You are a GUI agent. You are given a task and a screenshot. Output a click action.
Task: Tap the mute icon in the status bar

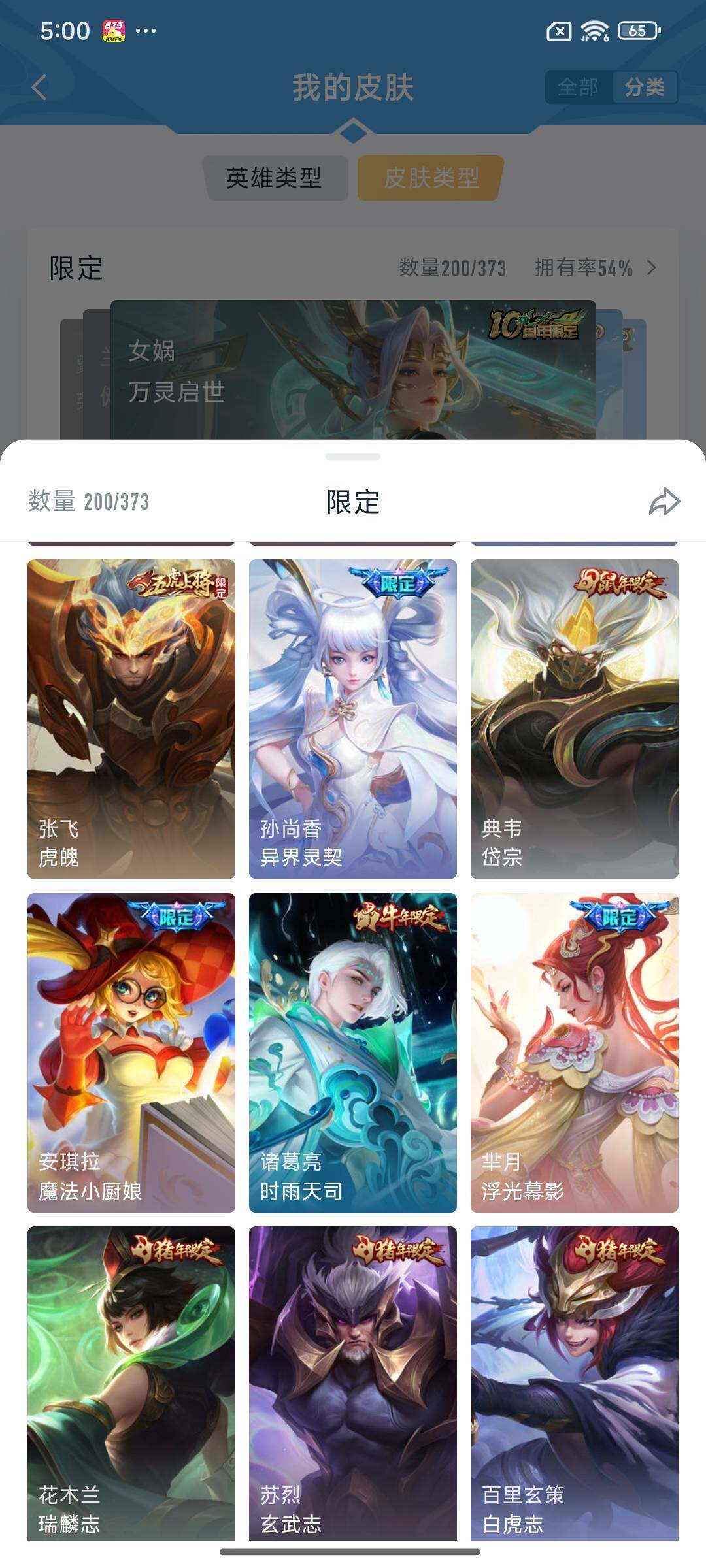coord(560,31)
